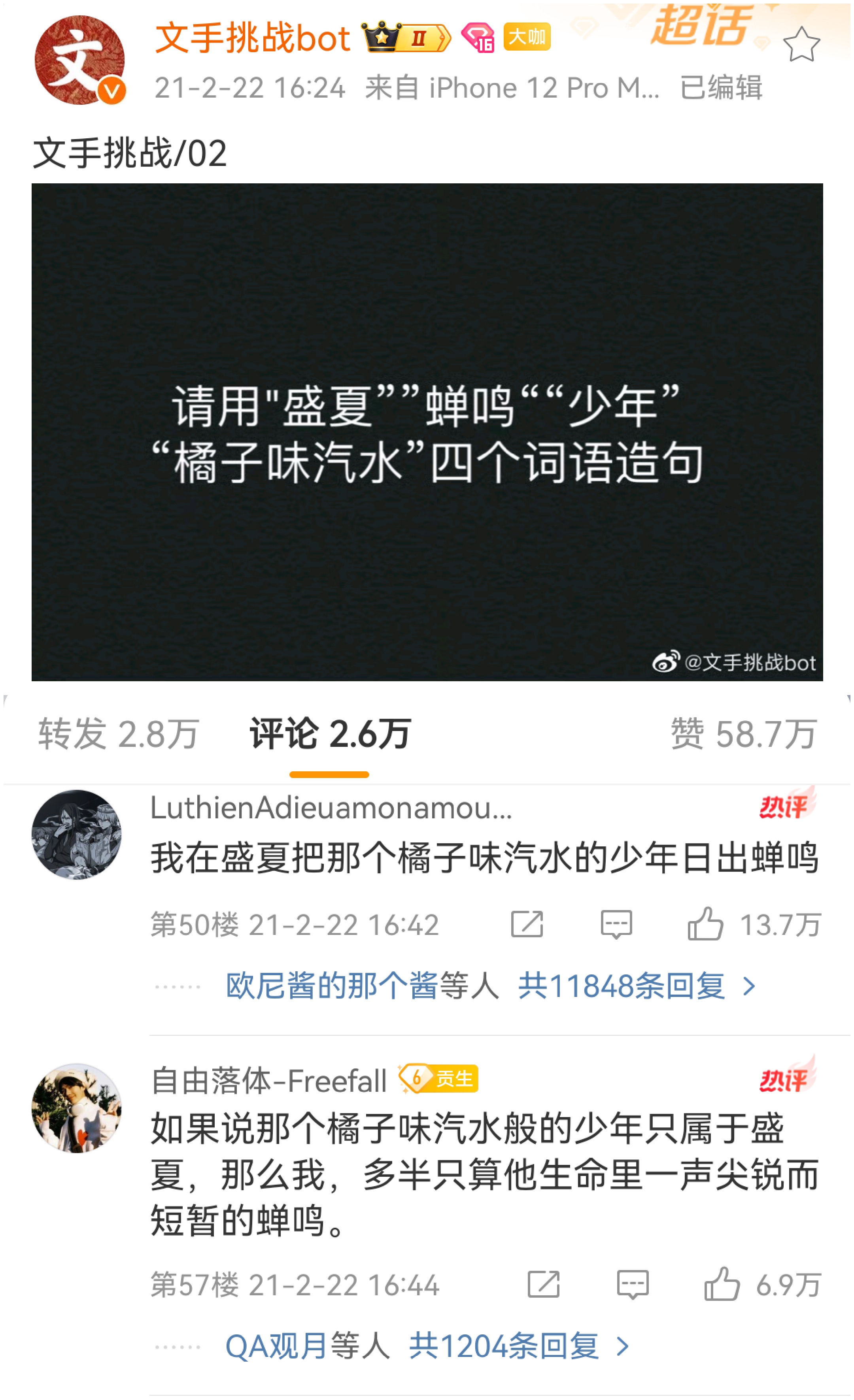
Task: Like LuthienAdieuamonamou's comment
Action: click(705, 924)
